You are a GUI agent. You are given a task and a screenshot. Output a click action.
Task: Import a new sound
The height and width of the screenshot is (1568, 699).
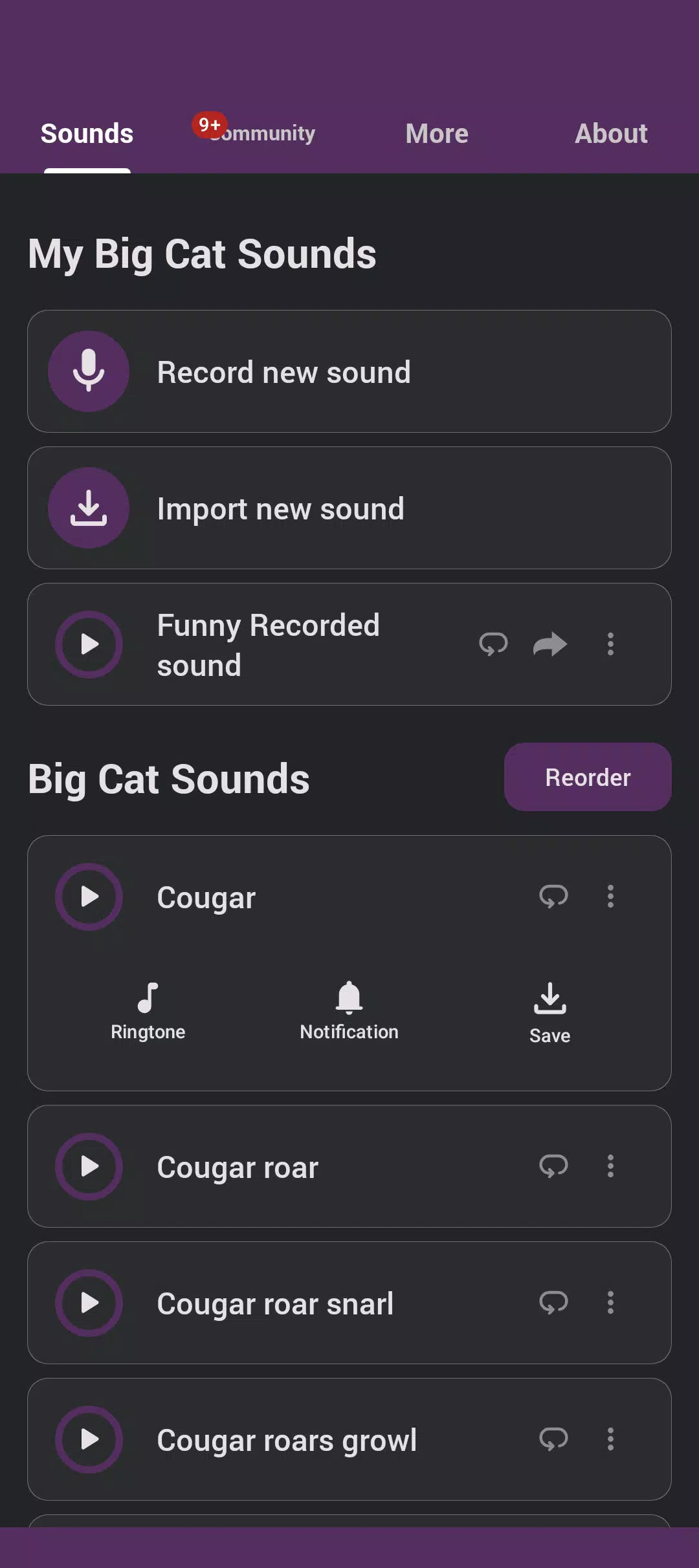349,508
